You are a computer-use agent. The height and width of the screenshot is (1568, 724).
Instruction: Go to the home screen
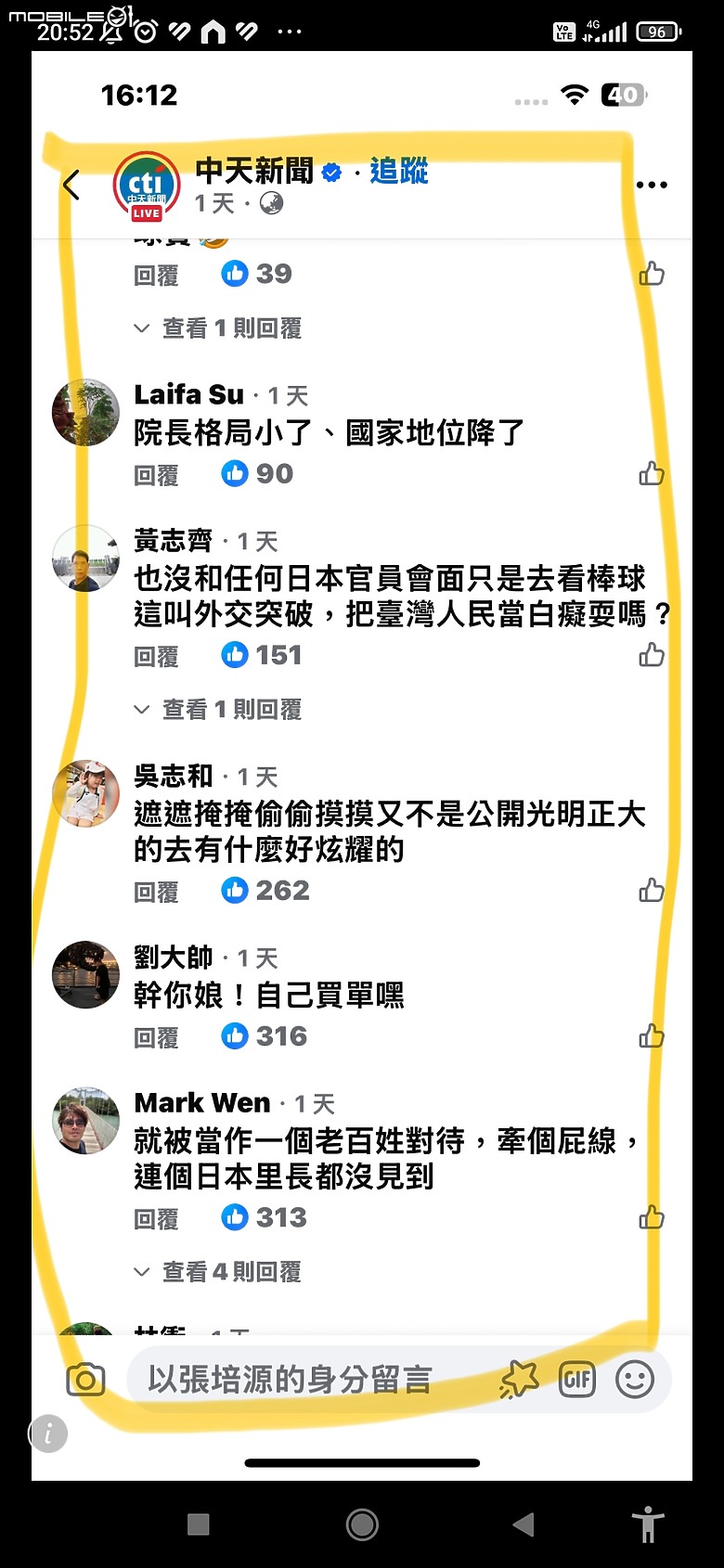pyautogui.click(x=362, y=1523)
